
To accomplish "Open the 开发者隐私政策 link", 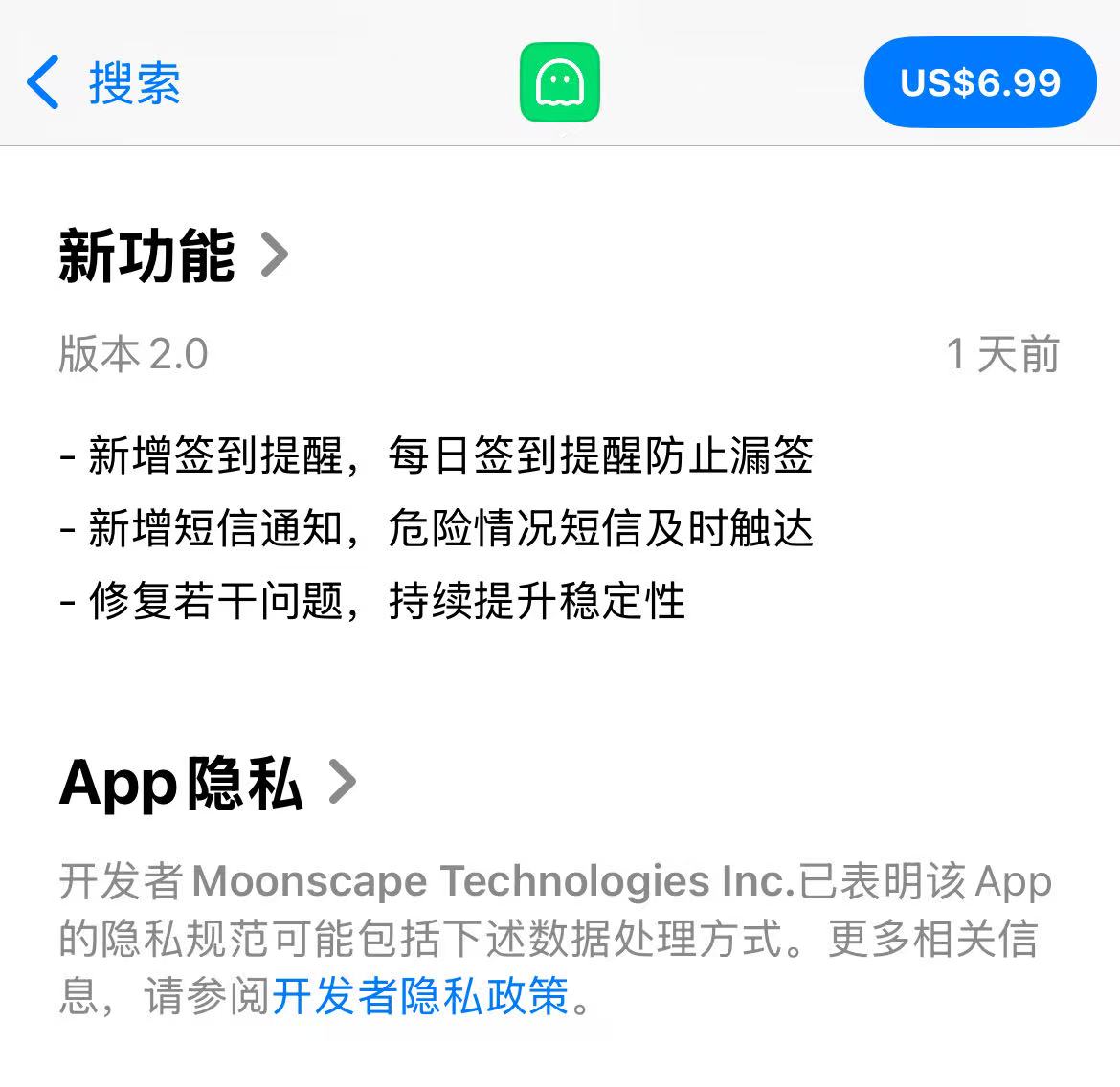I will (421, 996).
